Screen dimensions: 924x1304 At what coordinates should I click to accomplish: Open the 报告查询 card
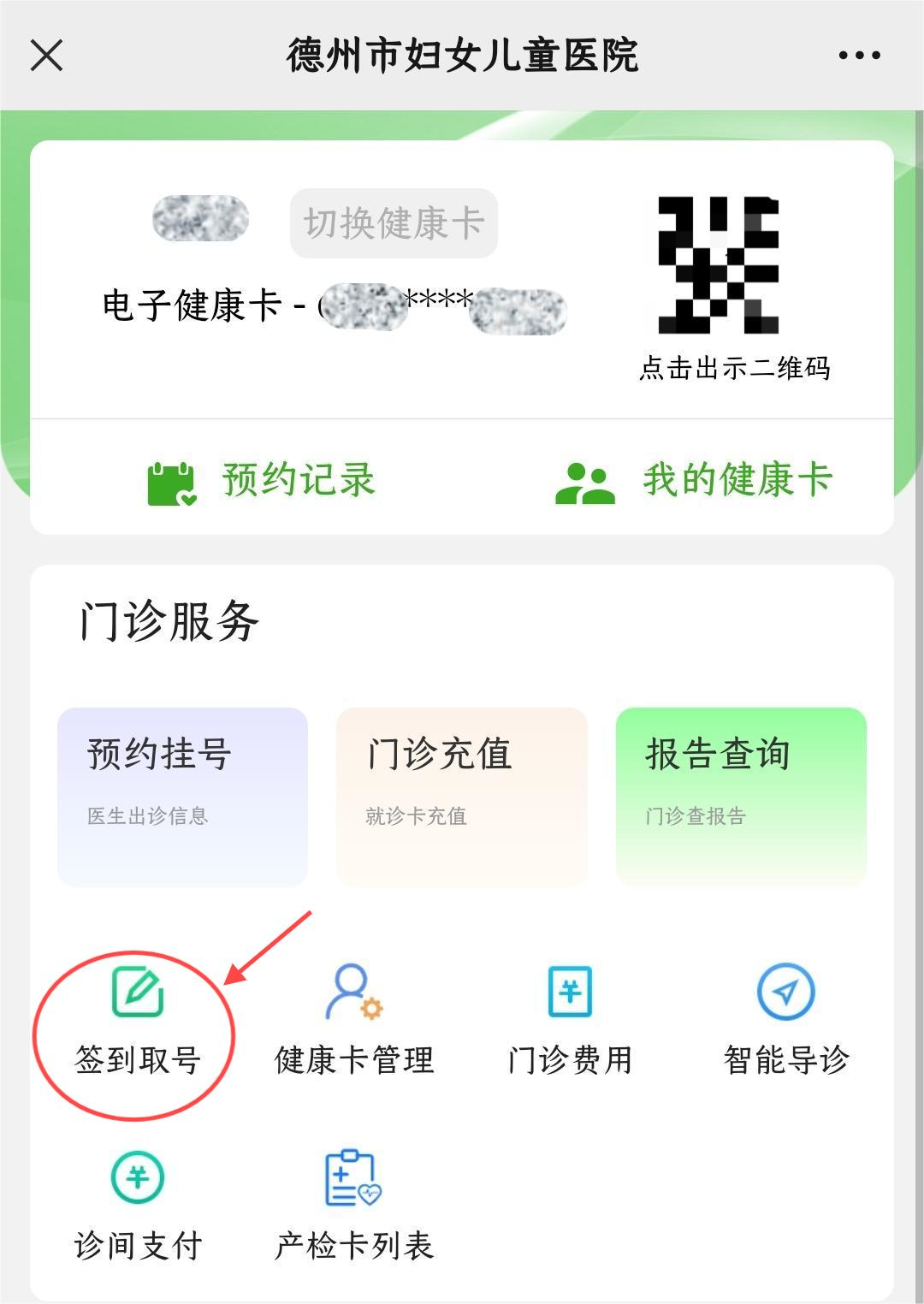pyautogui.click(x=741, y=796)
